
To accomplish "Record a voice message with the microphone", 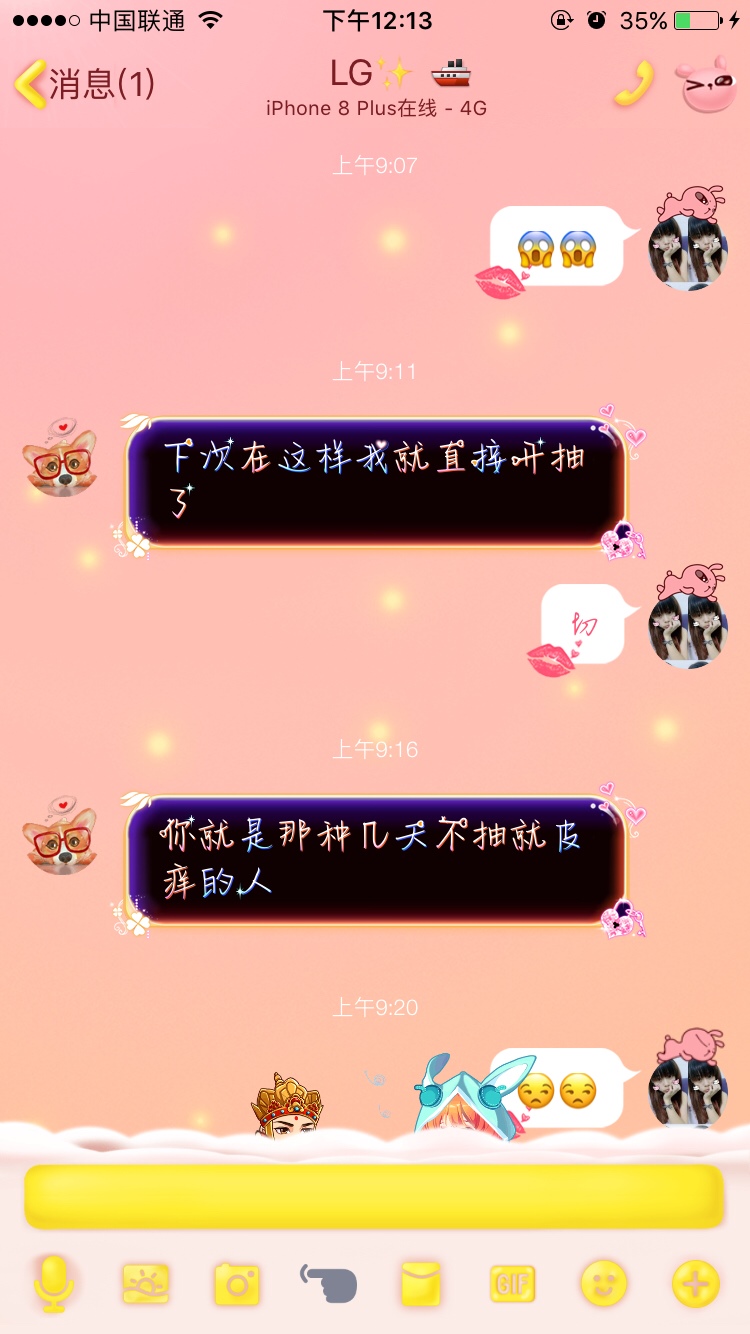I will pyautogui.click(x=54, y=1283).
